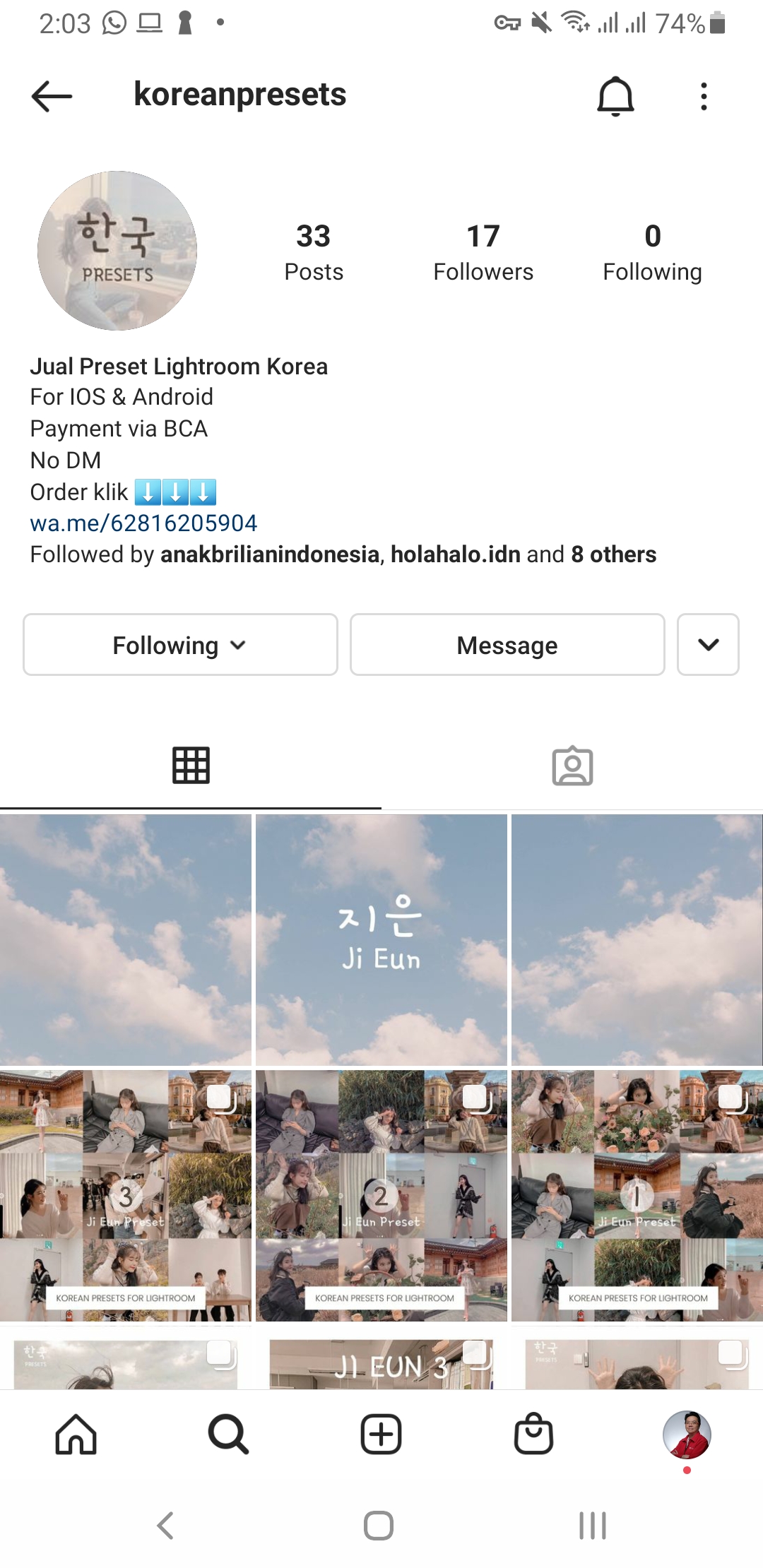Go back using the top-left arrow
Viewport: 763px width, 1568px height.
[52, 95]
